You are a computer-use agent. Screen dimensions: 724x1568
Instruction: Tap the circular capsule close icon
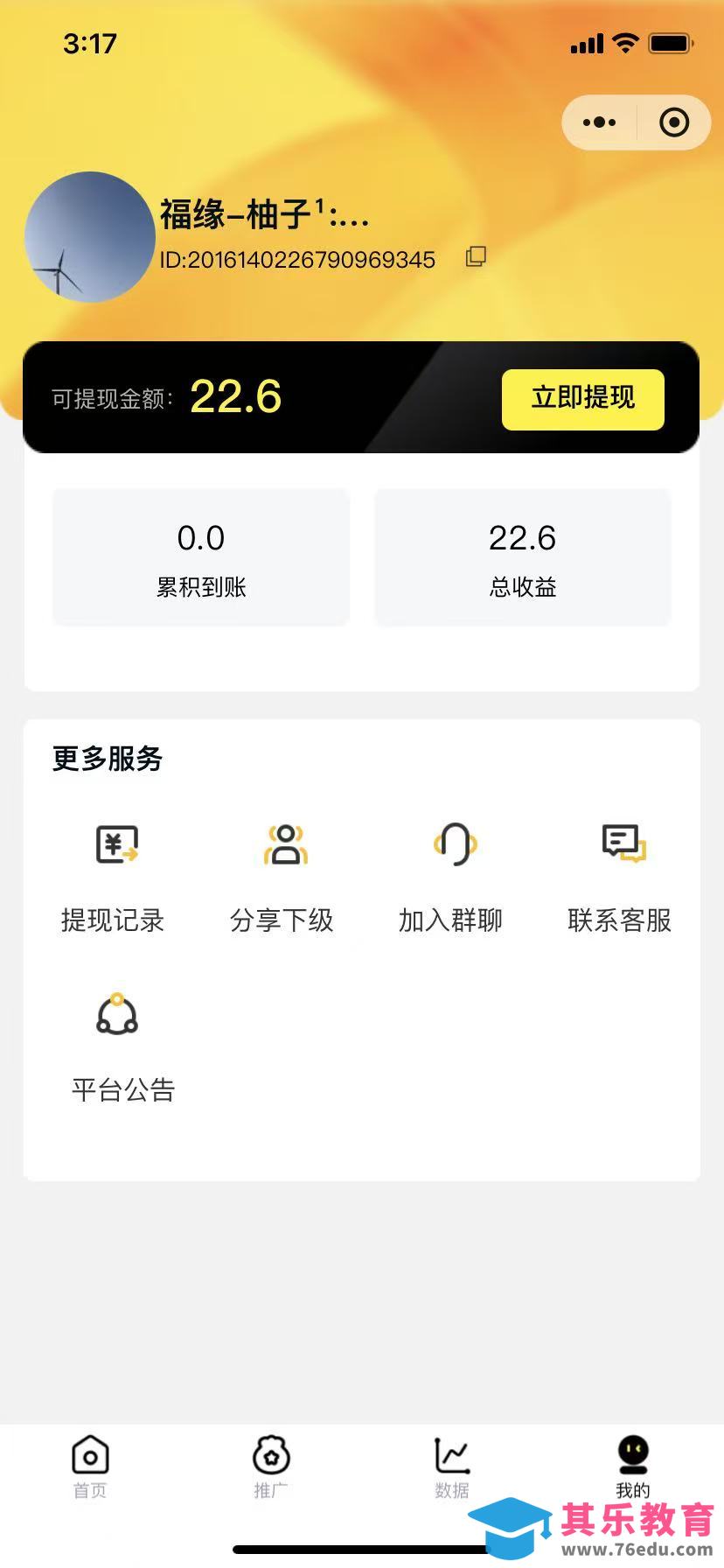[x=674, y=122]
